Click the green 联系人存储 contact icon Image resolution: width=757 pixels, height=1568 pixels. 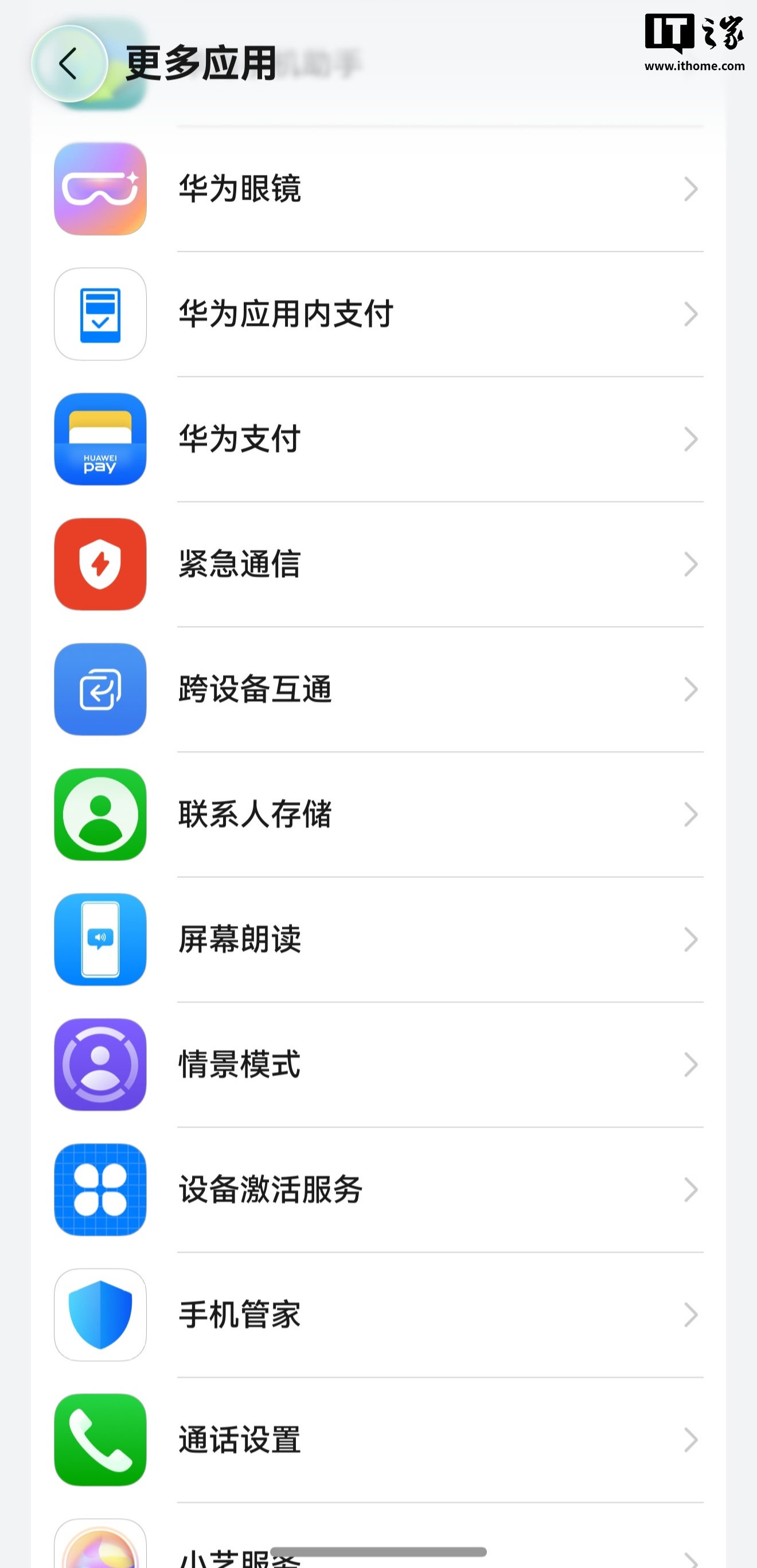100,815
